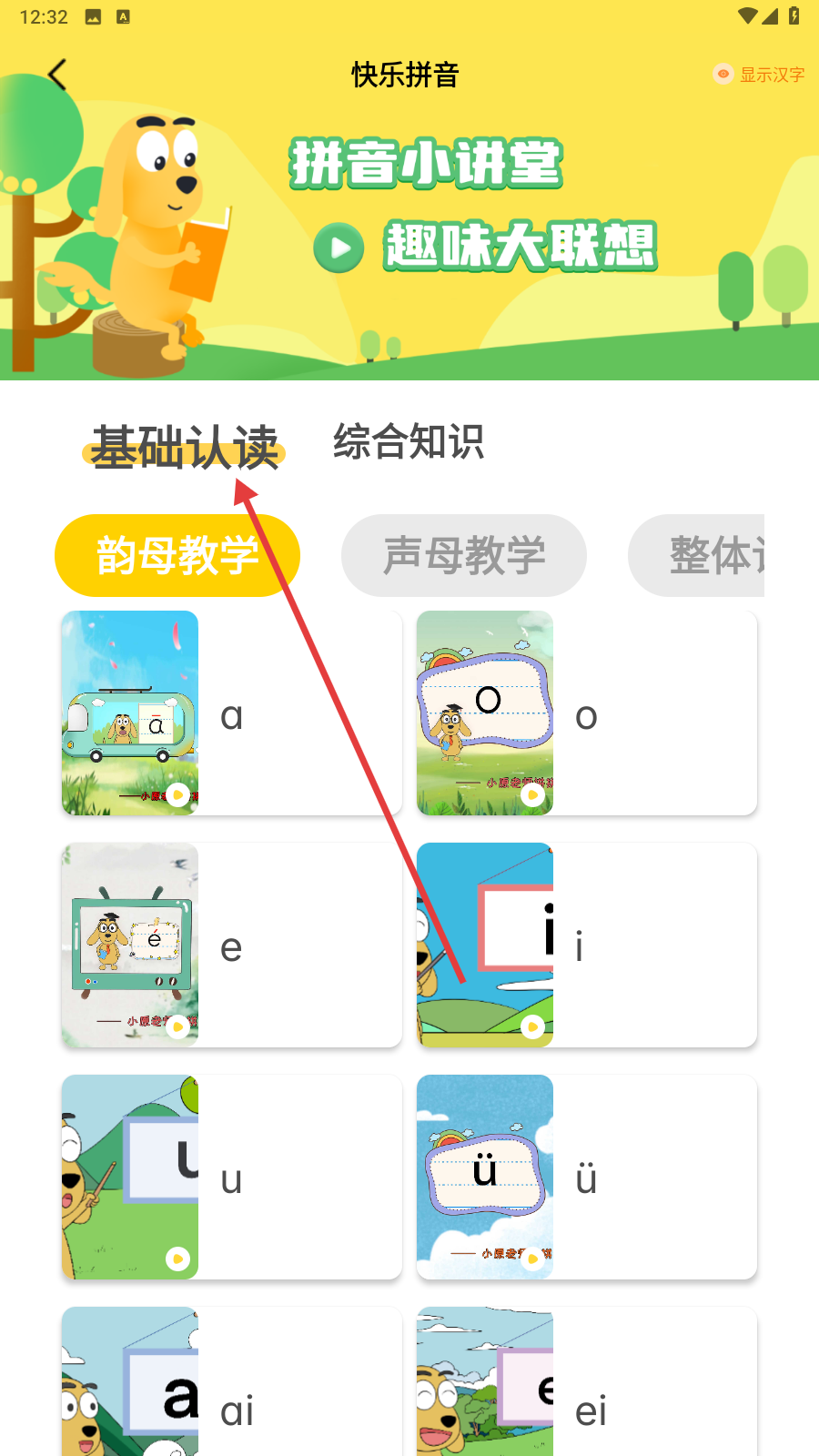Open the lesson card for ü
The height and width of the screenshot is (1456, 819).
click(x=586, y=1178)
